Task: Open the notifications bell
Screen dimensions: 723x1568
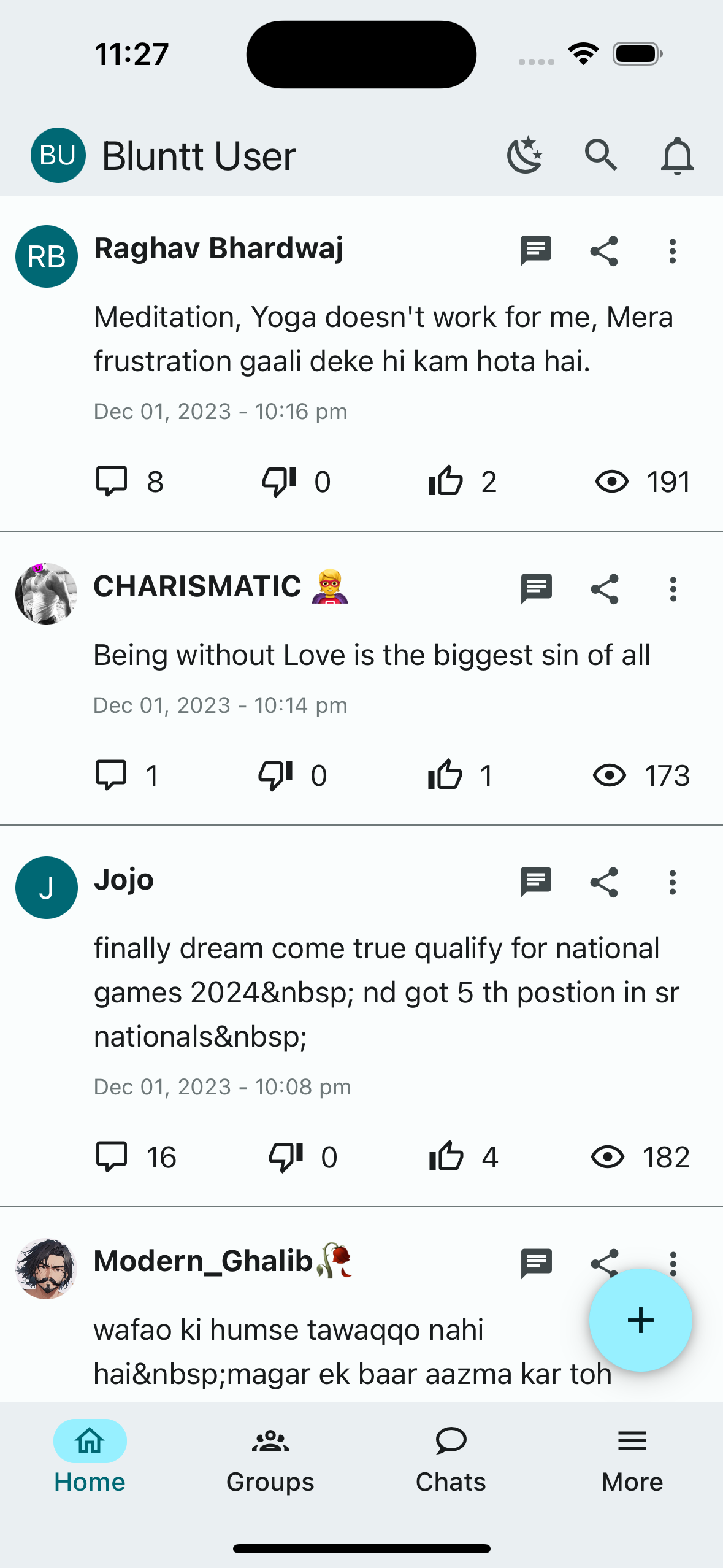Action: (677, 156)
